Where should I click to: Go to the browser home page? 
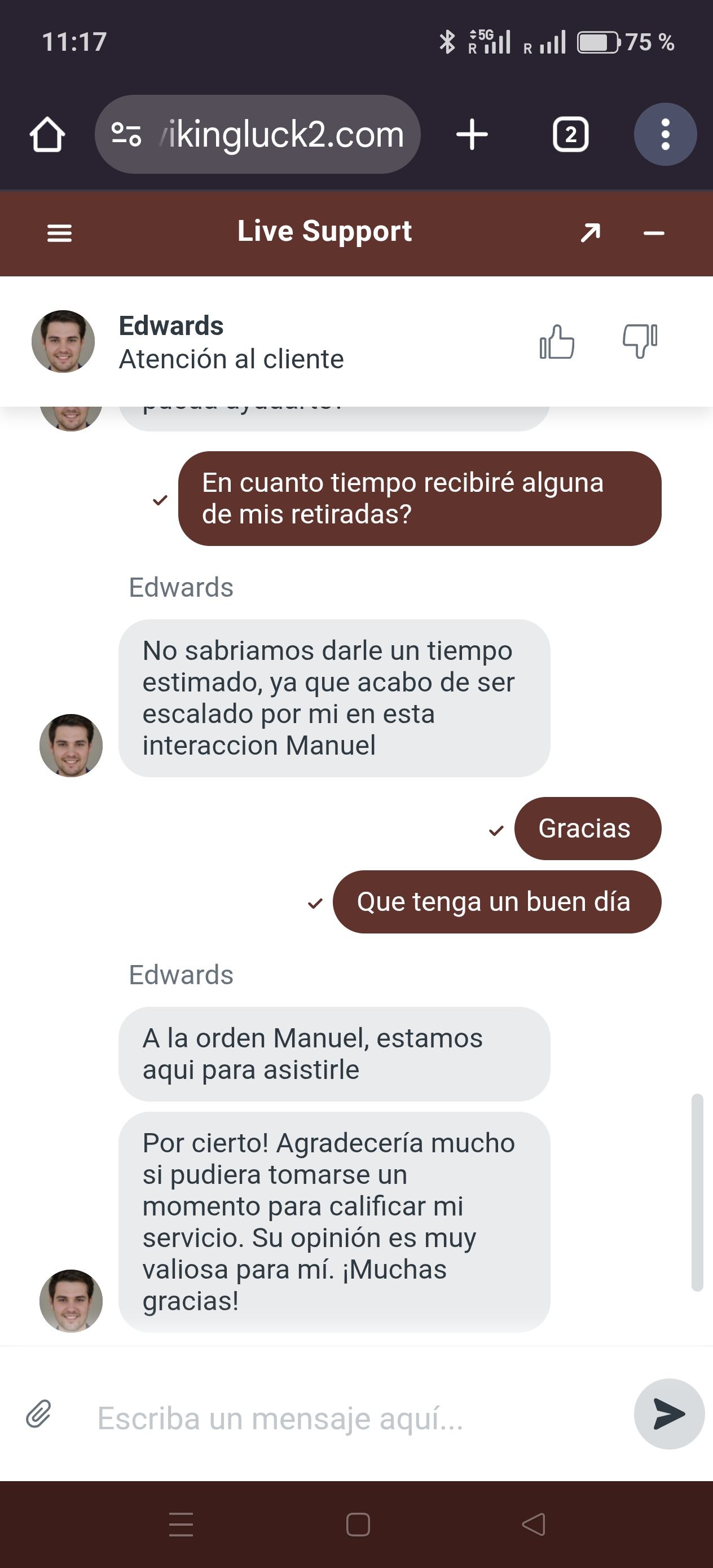point(47,134)
